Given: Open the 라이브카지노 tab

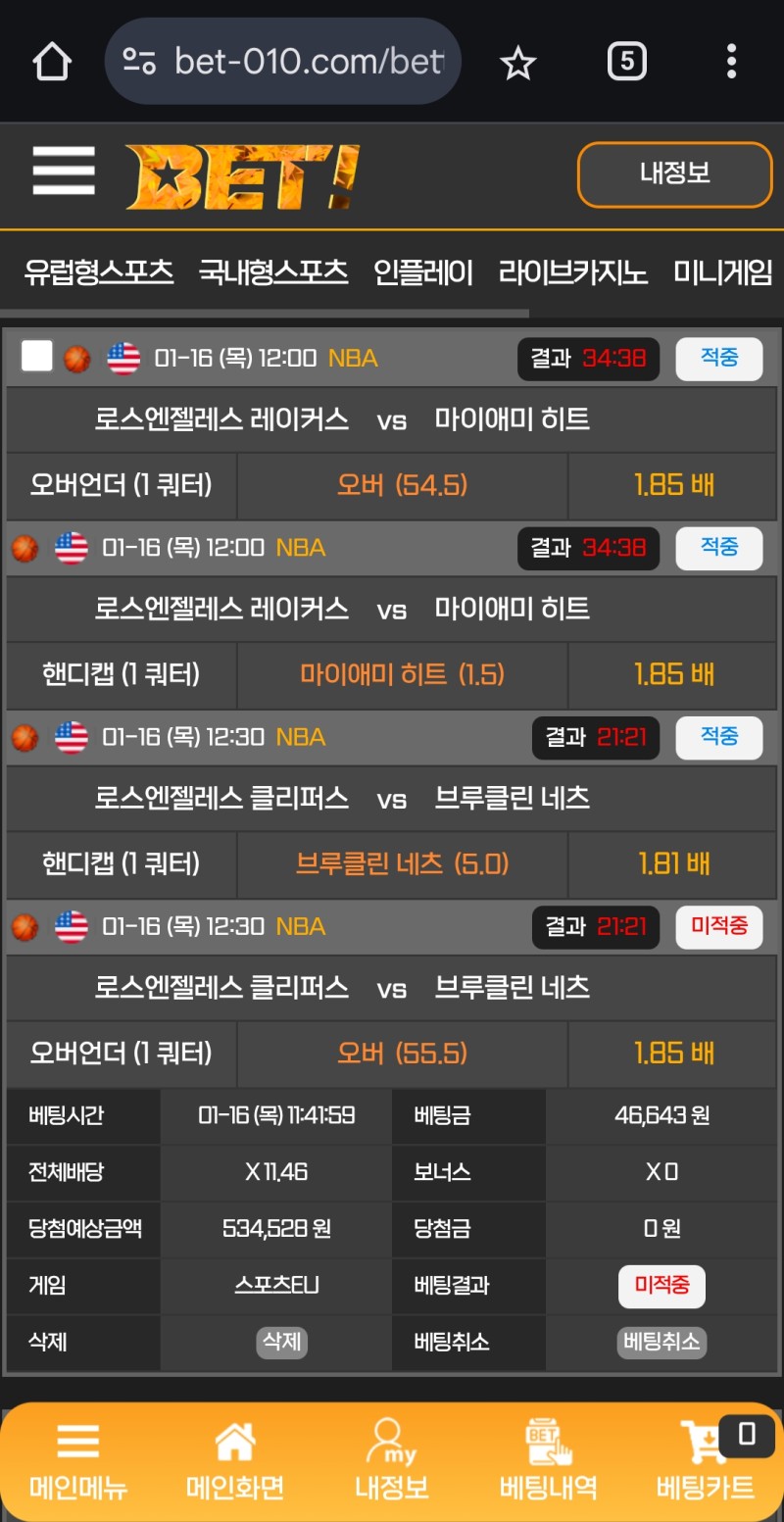Looking at the screenshot, I should [x=573, y=271].
